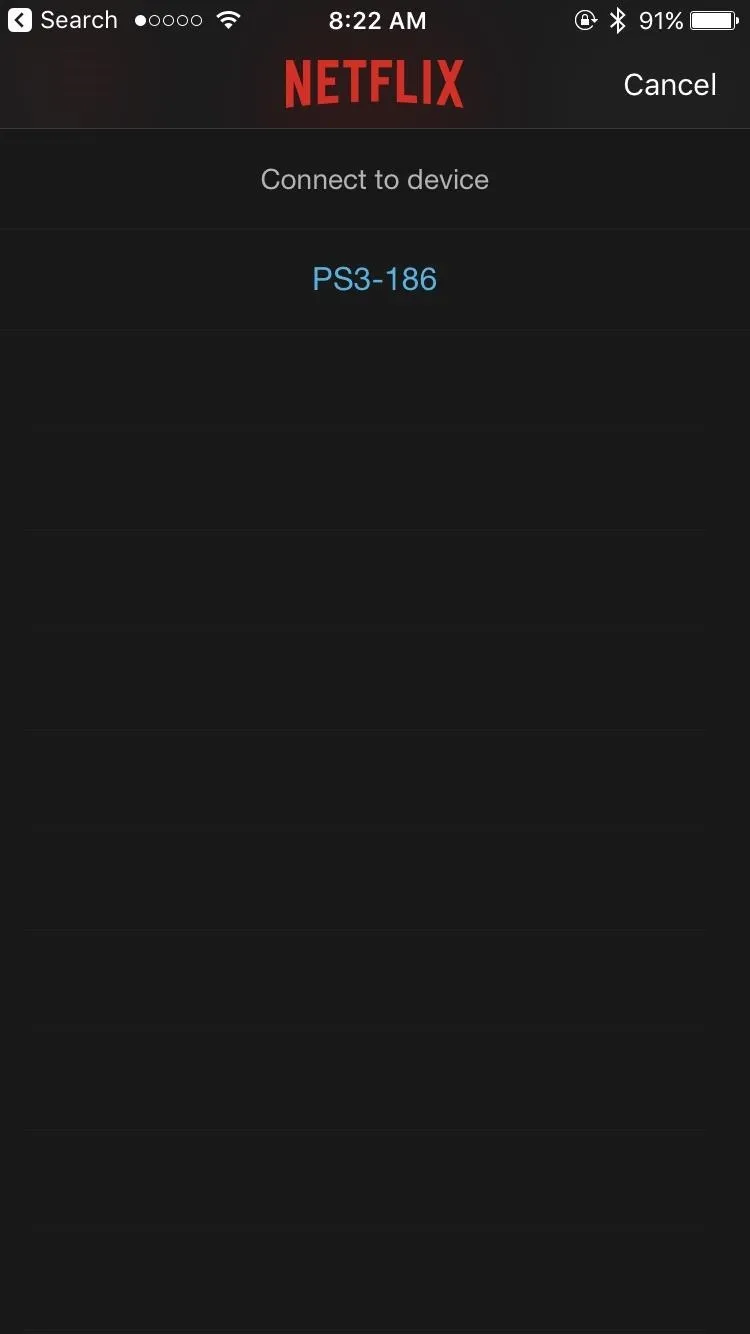
Task: Return to the Search app in status bar
Action: pos(63,20)
